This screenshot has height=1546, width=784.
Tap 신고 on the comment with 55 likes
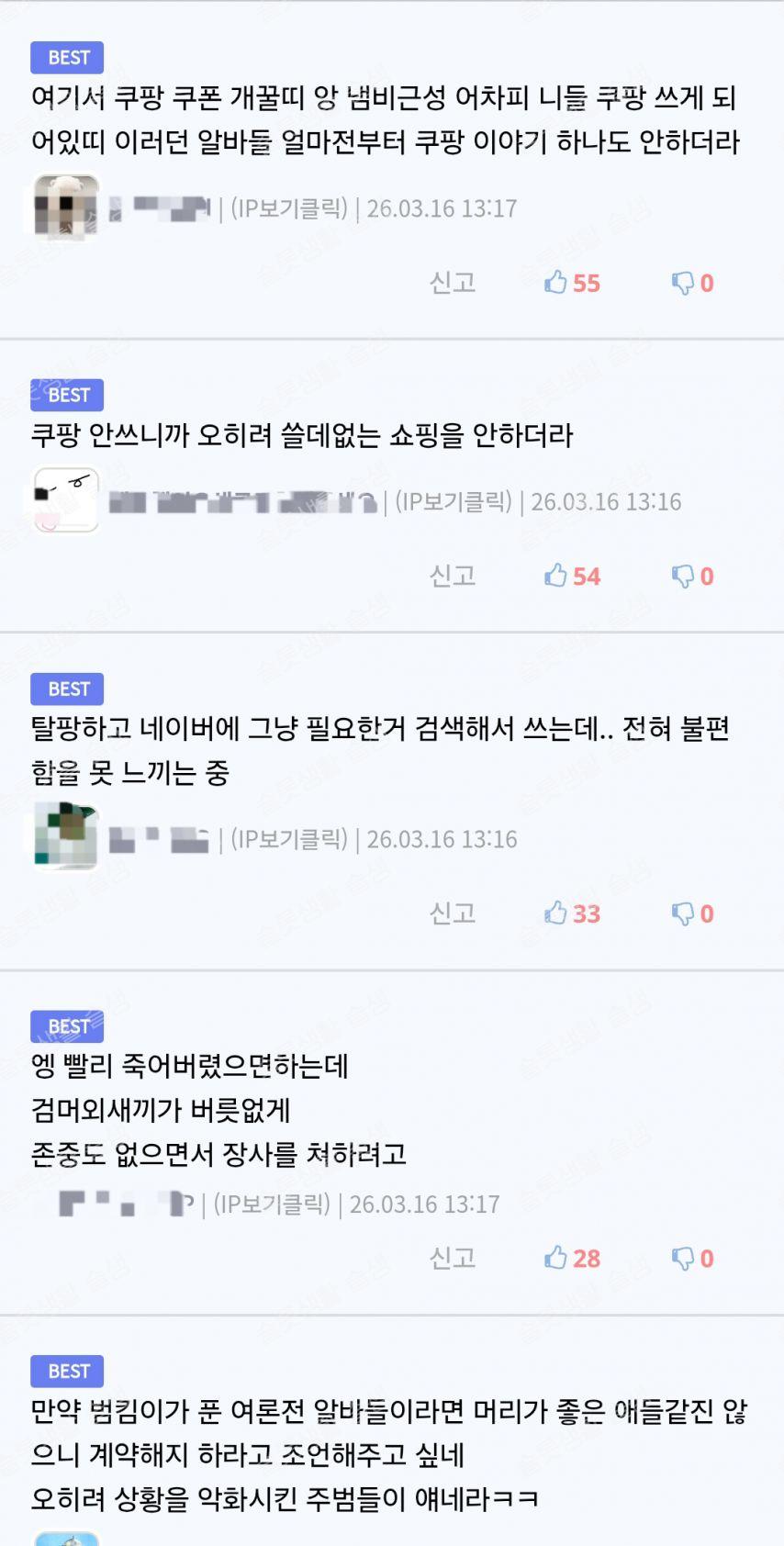[452, 283]
